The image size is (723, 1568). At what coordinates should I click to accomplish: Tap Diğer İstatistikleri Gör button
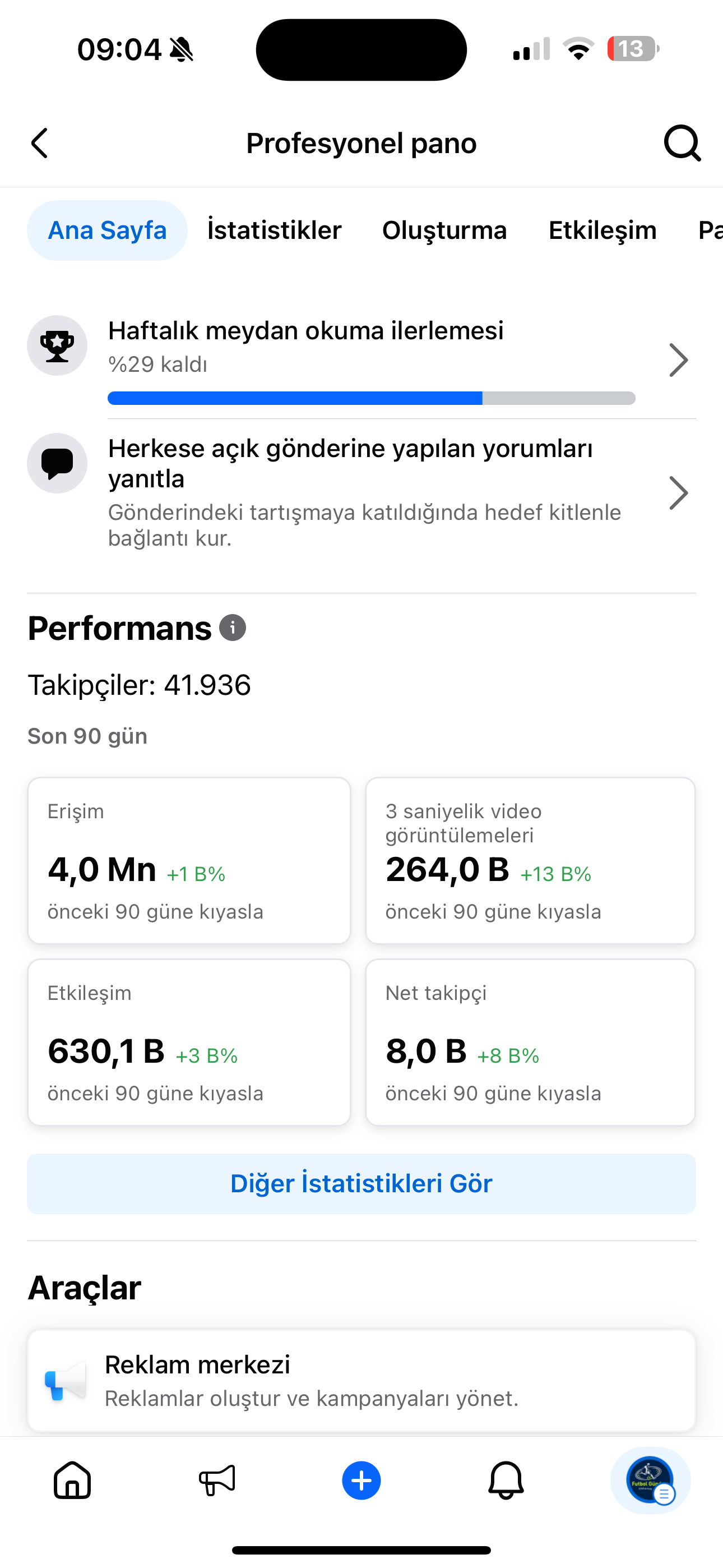point(361,1183)
